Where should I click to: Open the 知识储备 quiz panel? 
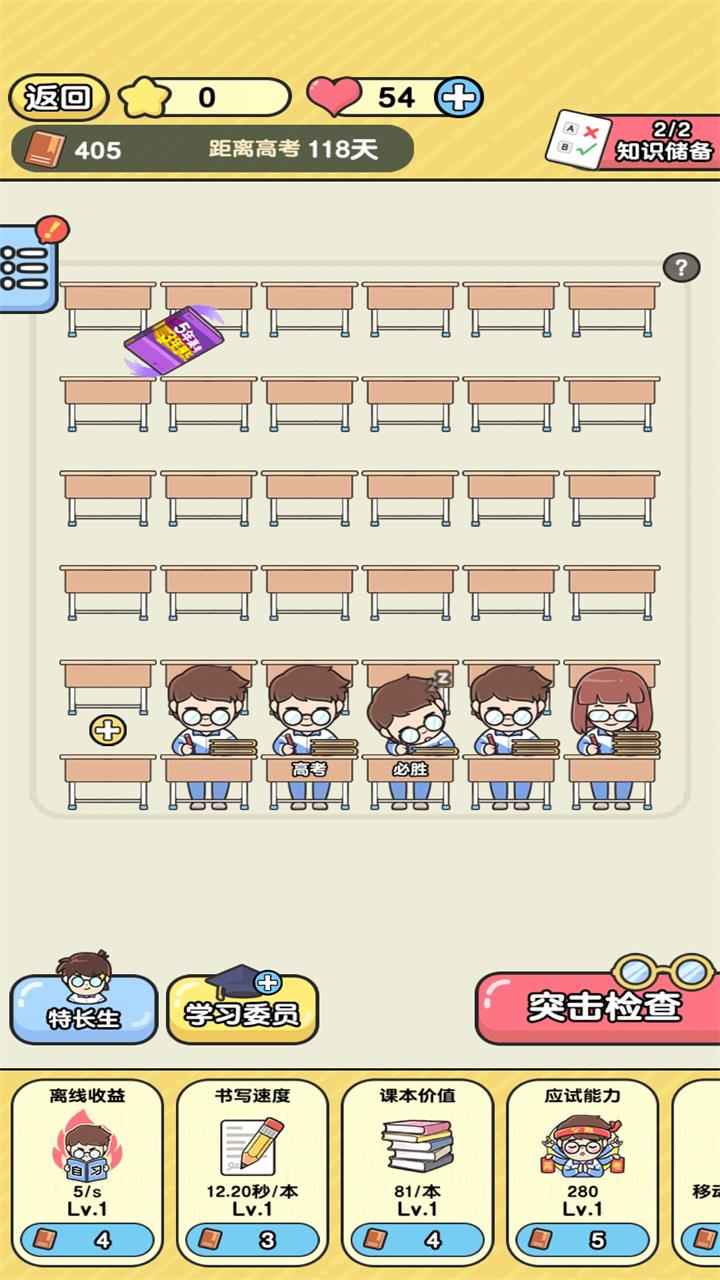coord(634,142)
